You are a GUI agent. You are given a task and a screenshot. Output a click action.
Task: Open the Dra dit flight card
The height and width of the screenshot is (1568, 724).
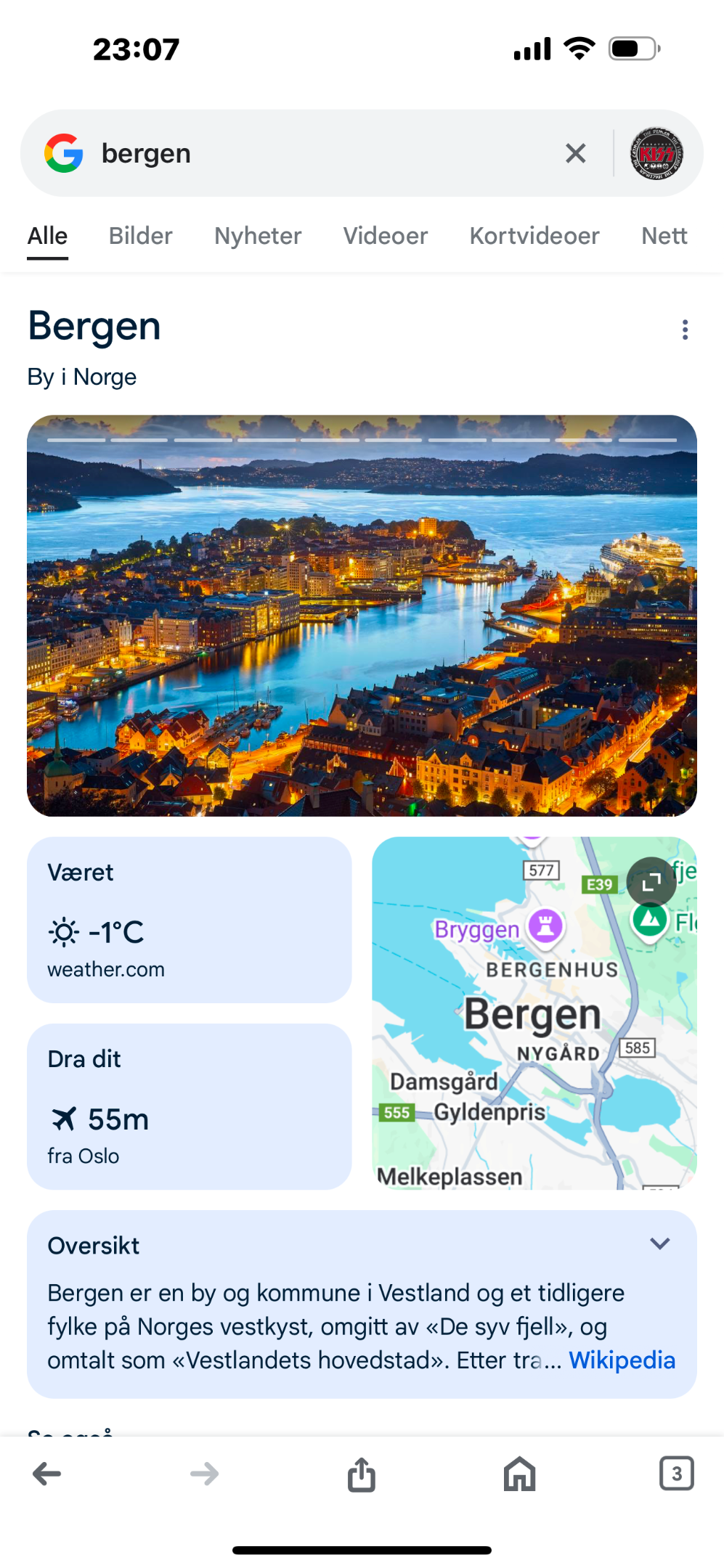(x=189, y=1106)
